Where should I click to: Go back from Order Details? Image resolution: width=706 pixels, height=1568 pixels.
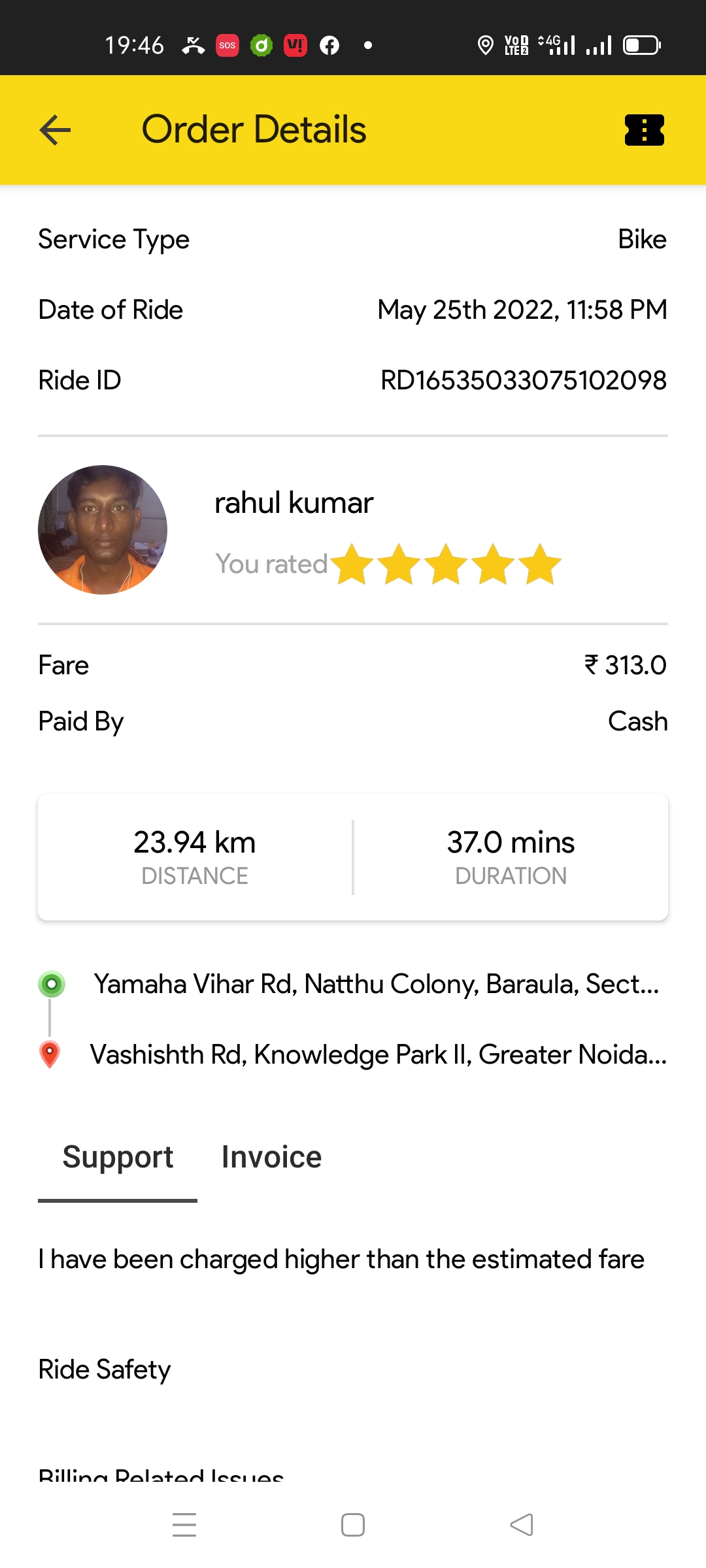point(55,130)
